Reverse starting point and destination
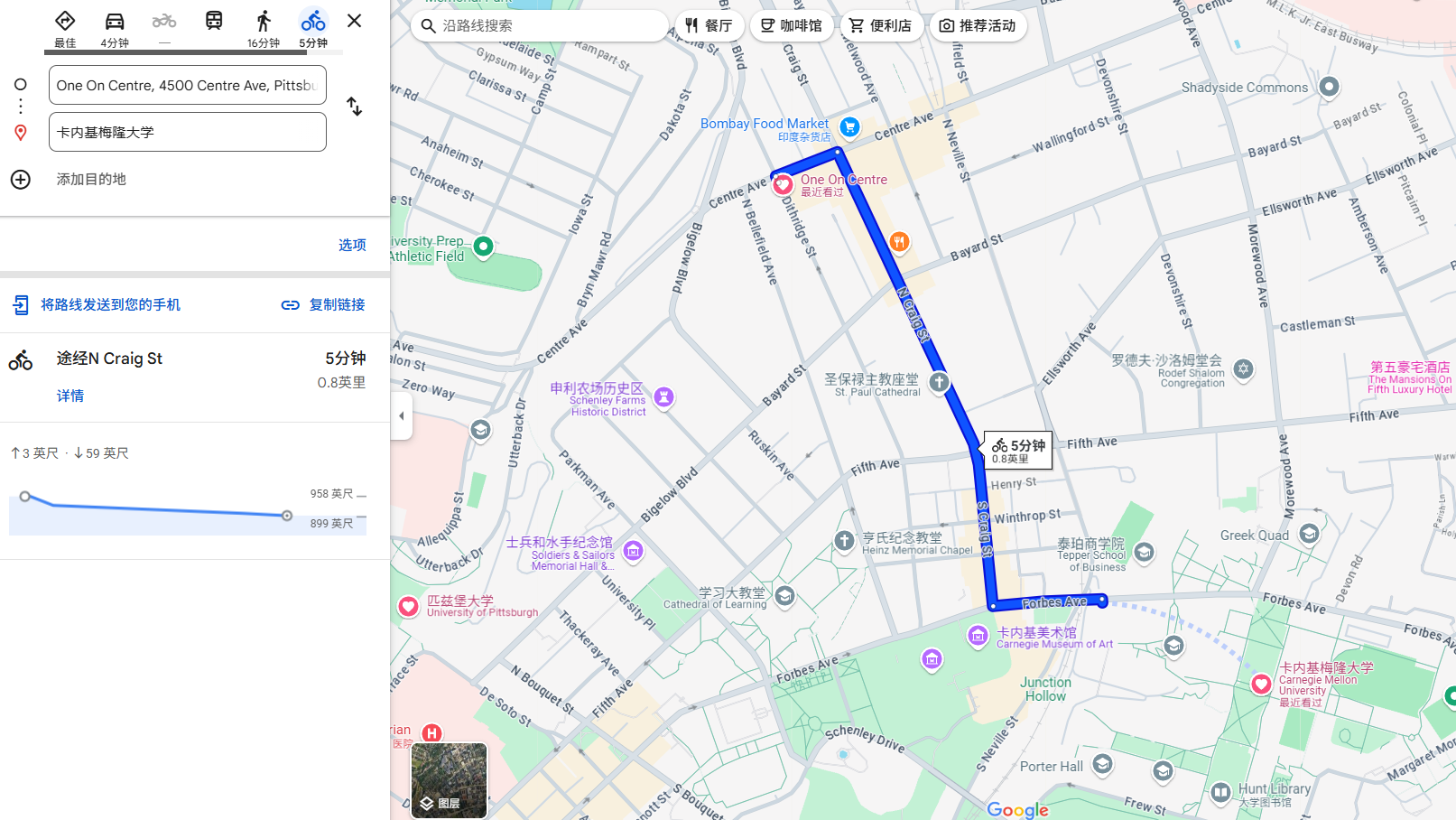 (355, 107)
